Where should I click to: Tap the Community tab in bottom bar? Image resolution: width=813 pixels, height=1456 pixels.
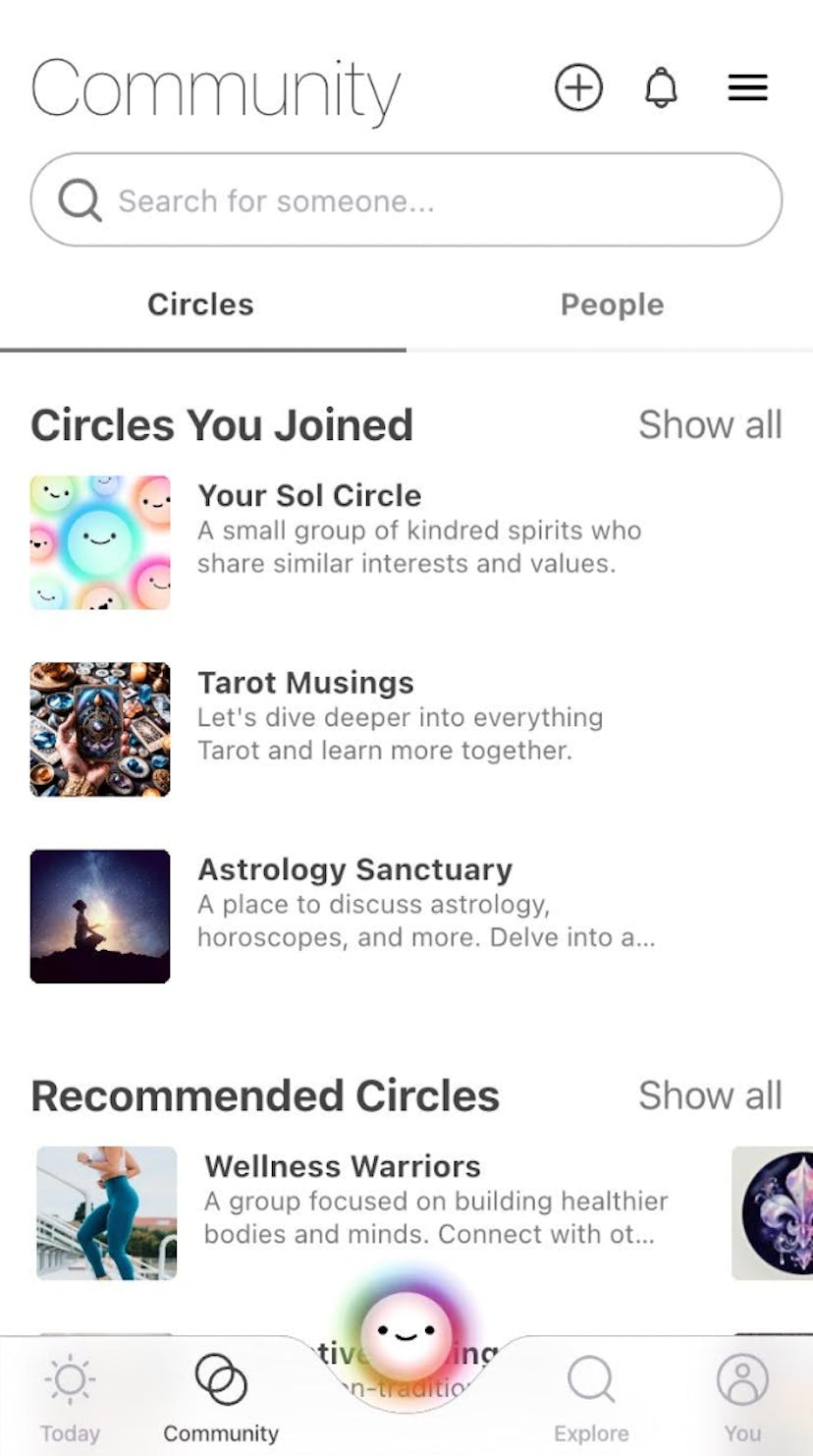point(221,1397)
